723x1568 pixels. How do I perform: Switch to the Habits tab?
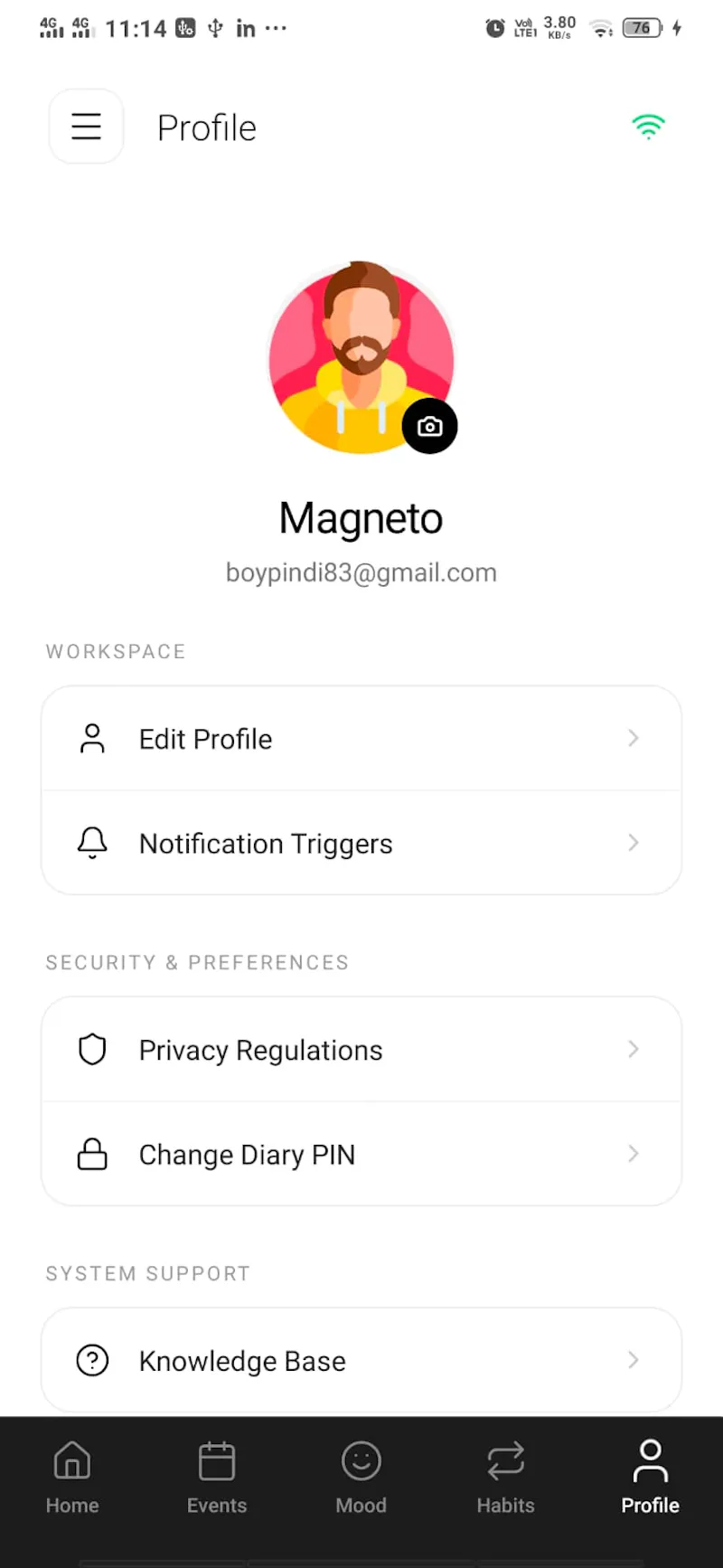click(506, 1478)
